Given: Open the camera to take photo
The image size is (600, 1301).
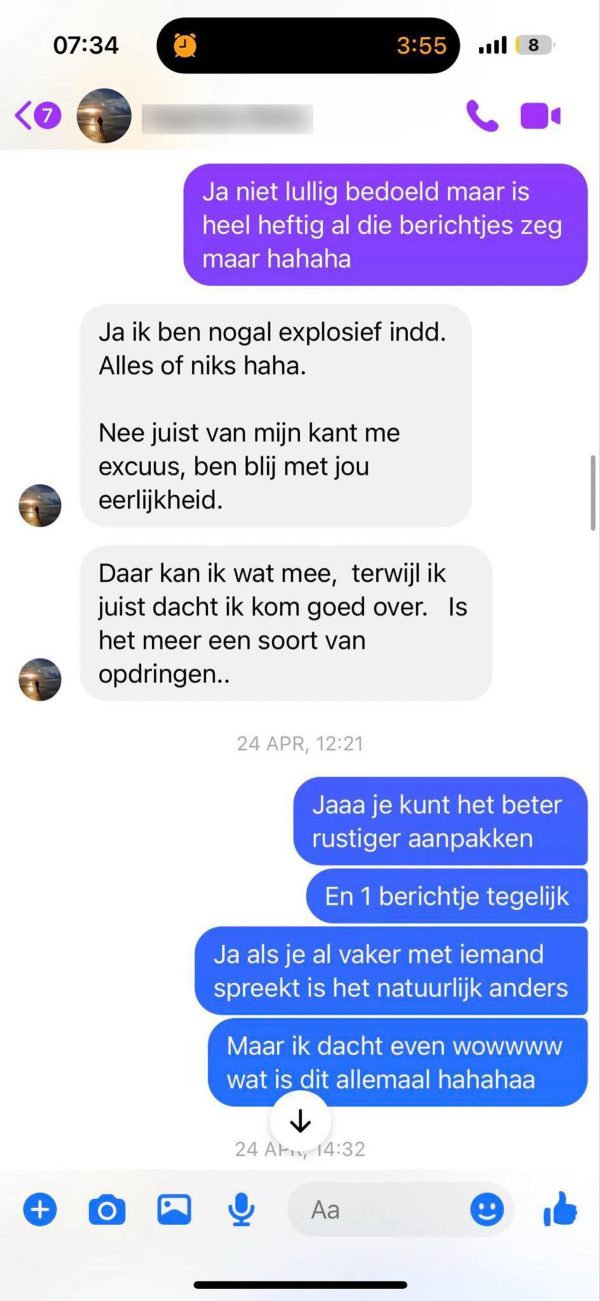Looking at the screenshot, I should click(106, 1211).
